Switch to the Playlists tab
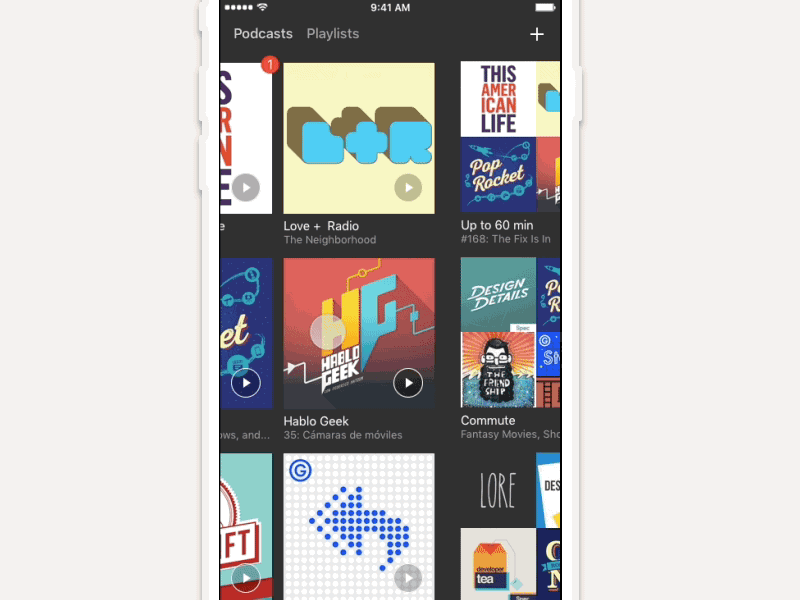 (332, 34)
